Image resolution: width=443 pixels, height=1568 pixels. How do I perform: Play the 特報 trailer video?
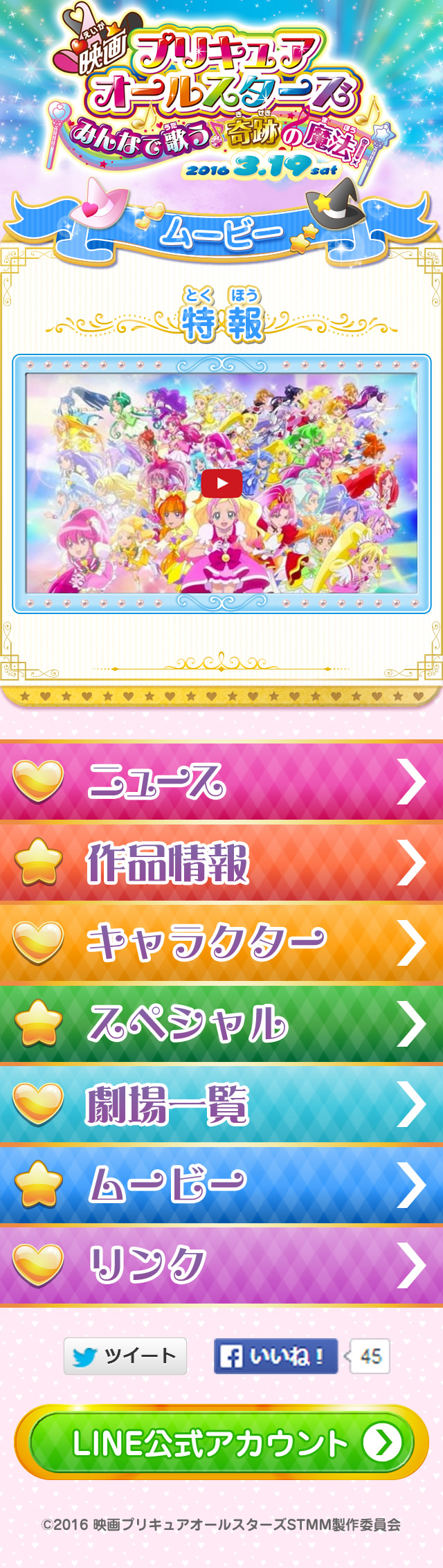(221, 483)
